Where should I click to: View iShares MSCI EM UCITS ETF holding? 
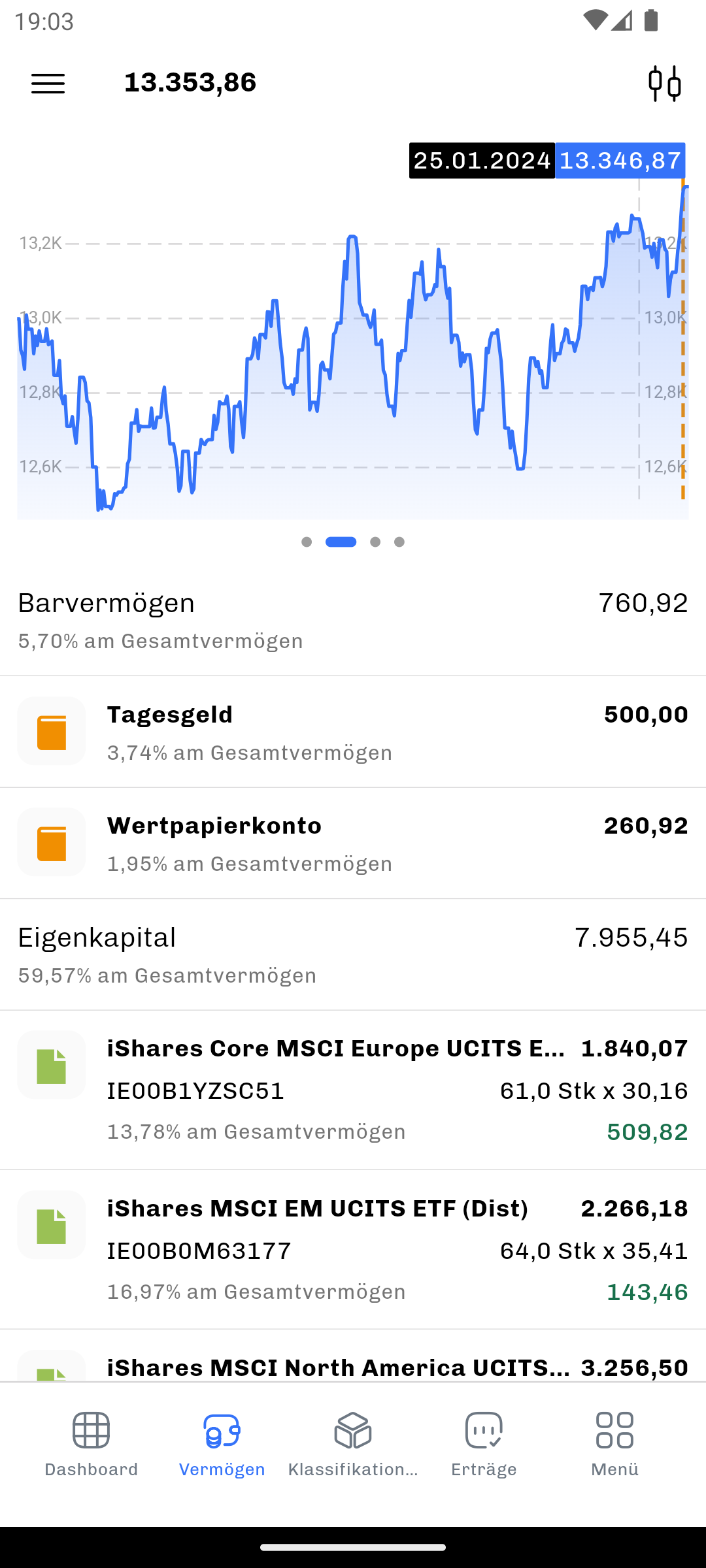tap(353, 1249)
